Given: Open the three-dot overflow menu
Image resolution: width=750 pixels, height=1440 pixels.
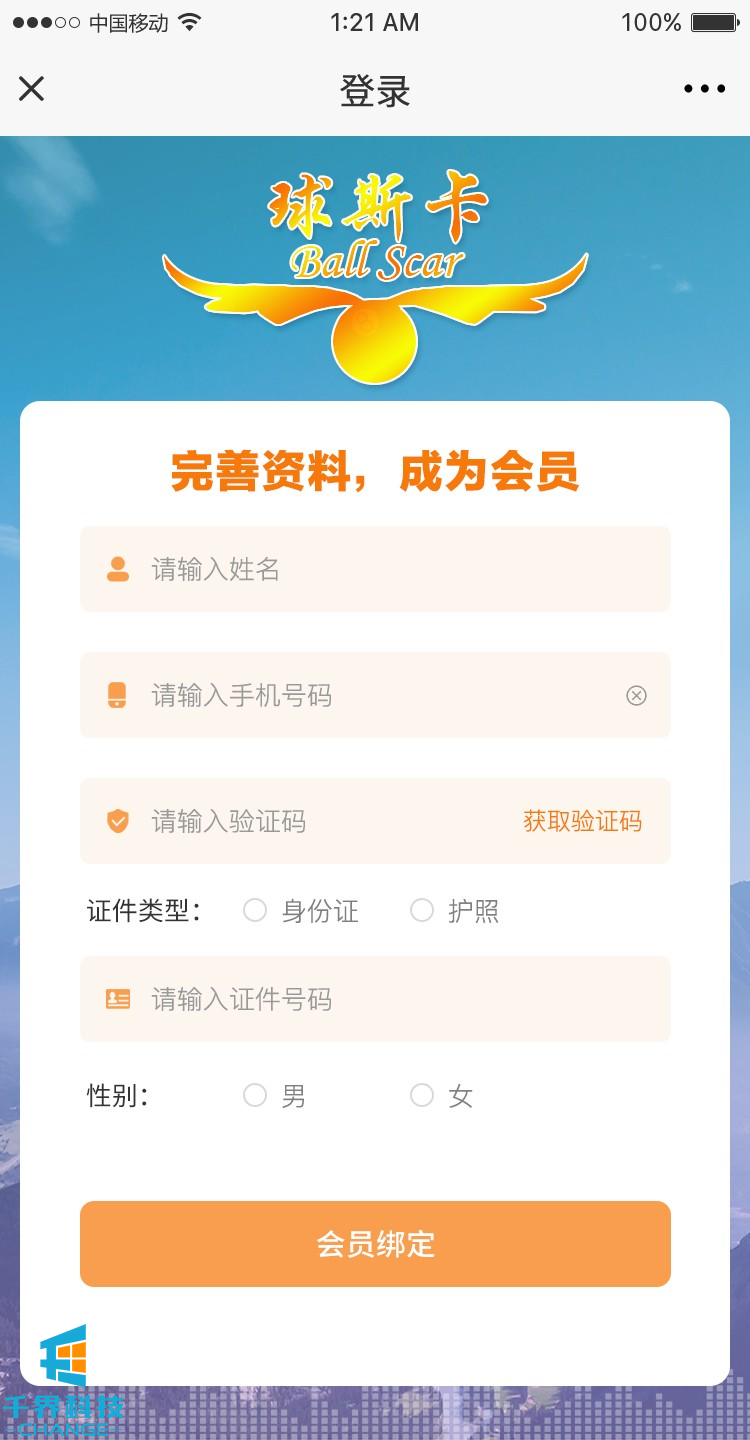Looking at the screenshot, I should (x=704, y=89).
